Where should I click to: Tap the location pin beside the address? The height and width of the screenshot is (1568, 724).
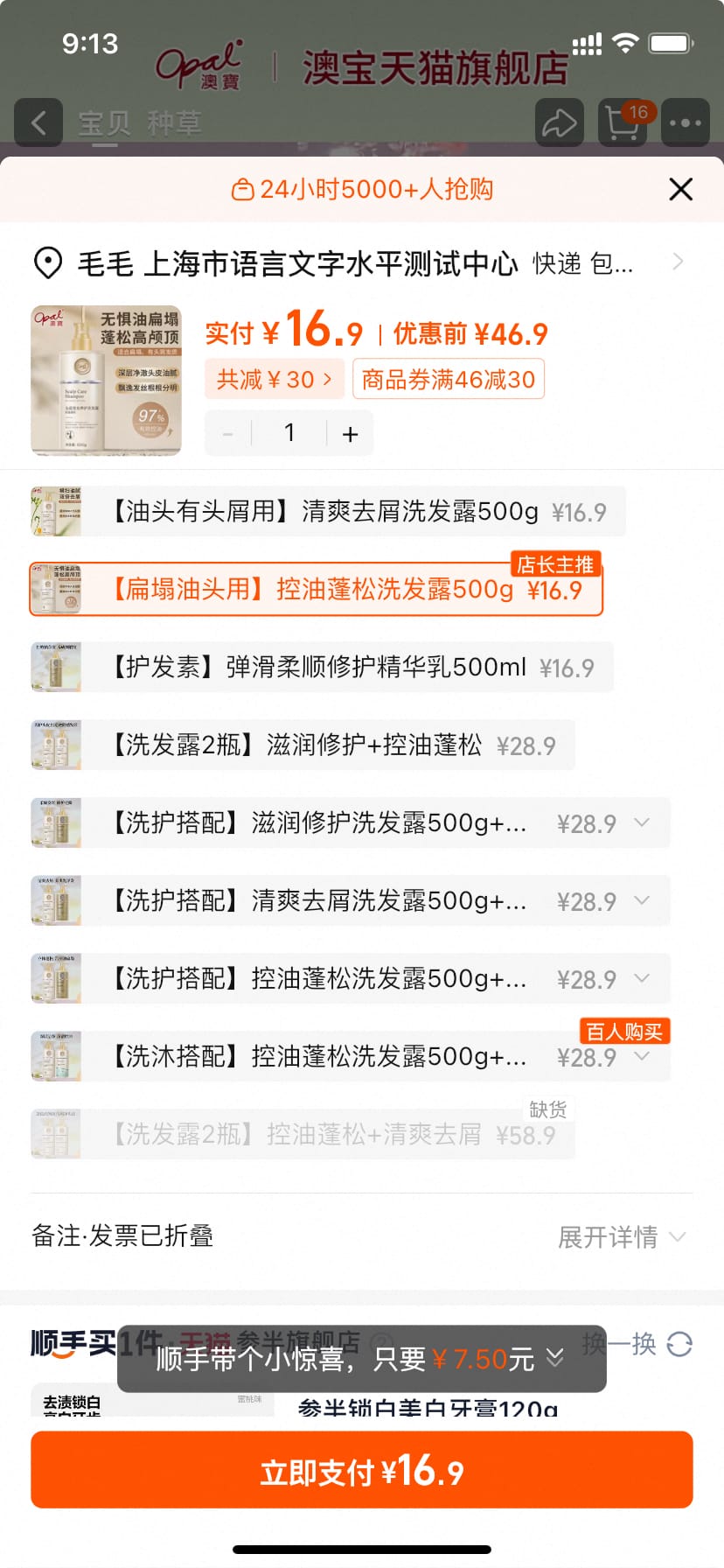pyautogui.click(x=44, y=261)
